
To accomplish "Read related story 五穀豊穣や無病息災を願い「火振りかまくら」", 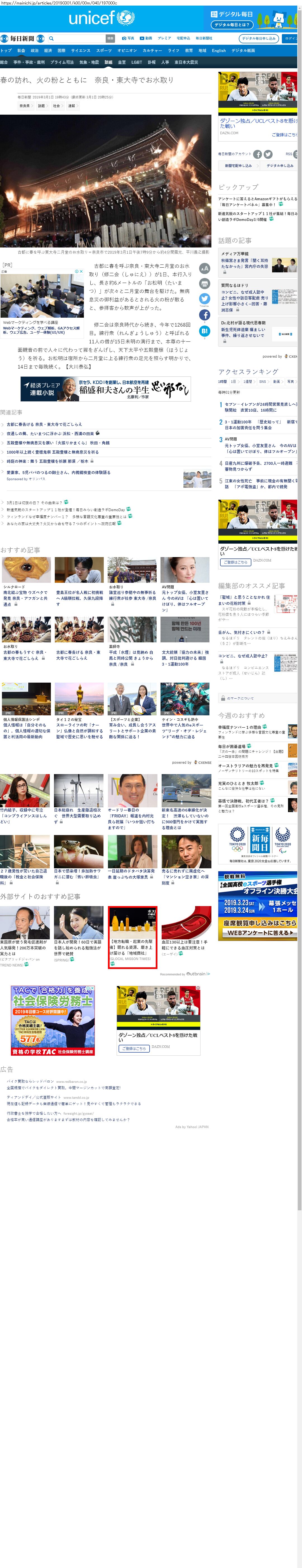I will pyautogui.click(x=58, y=442).
